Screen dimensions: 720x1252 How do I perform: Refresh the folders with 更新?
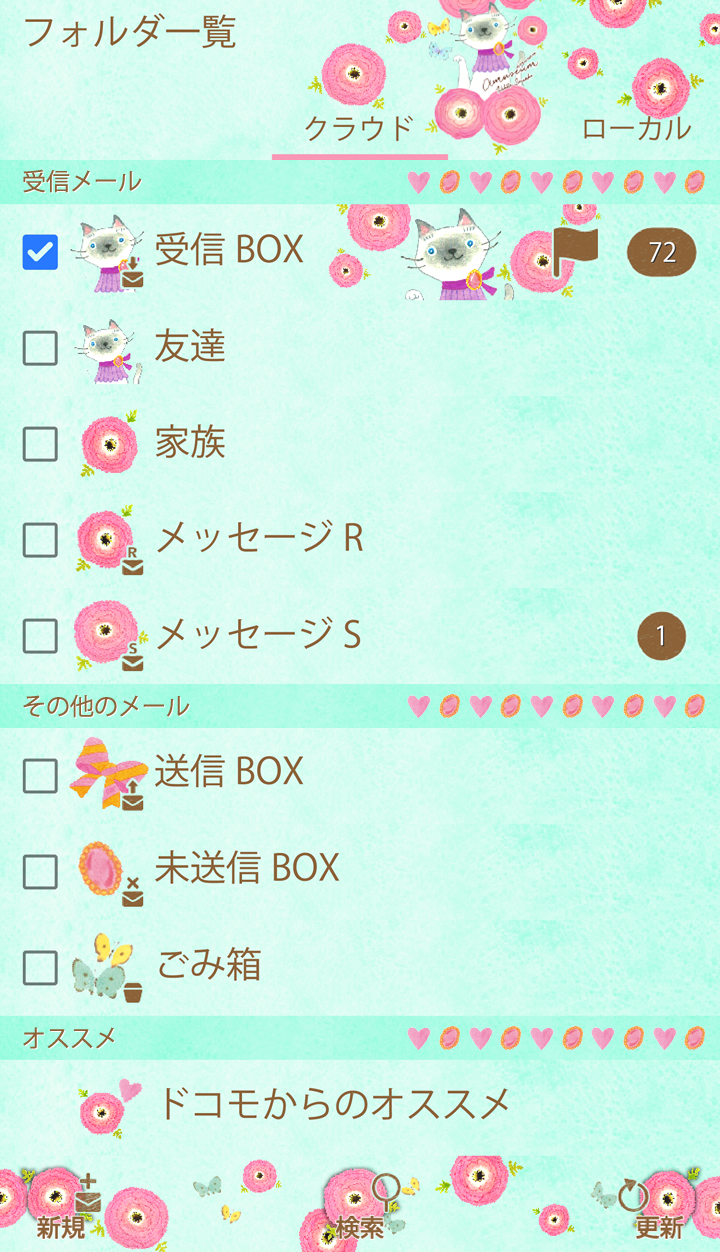658,1208
